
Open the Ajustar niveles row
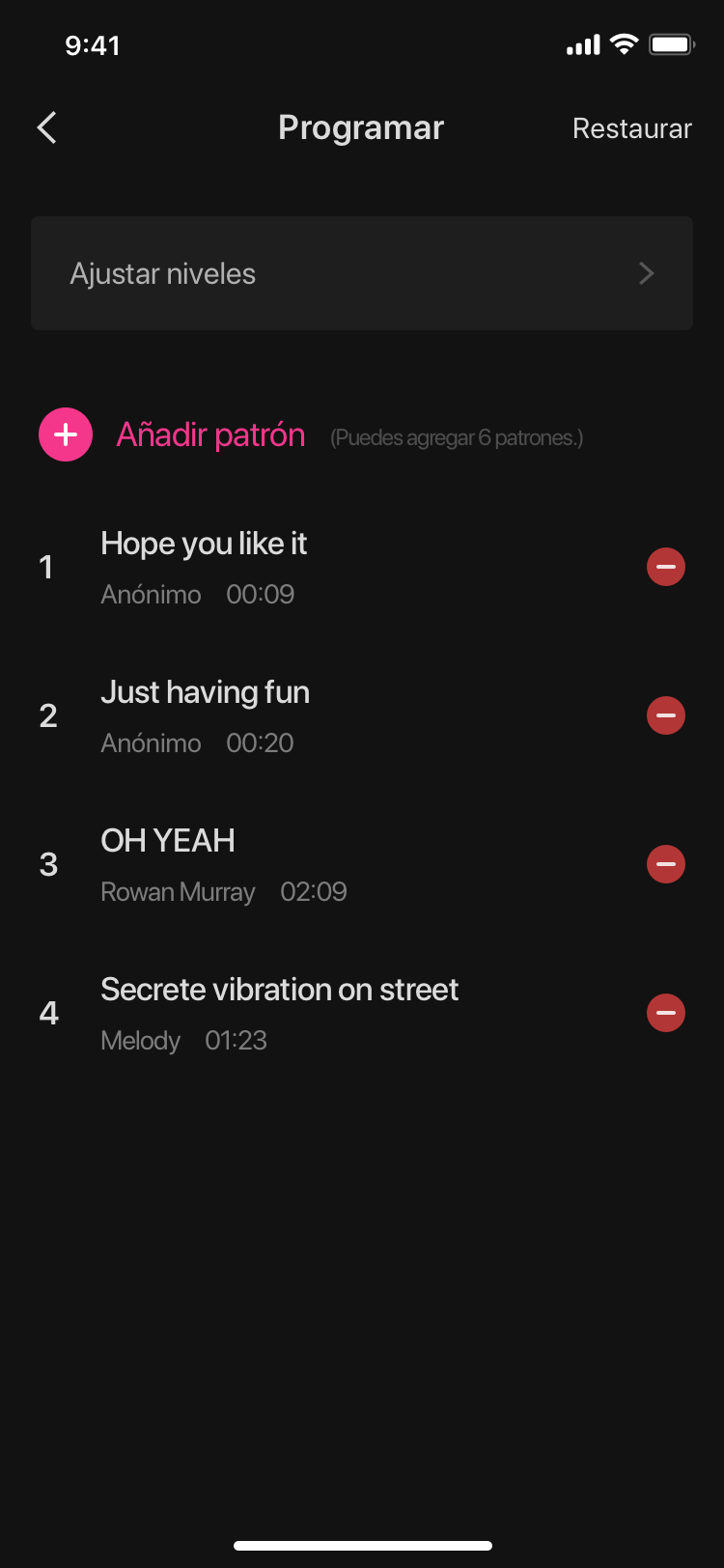point(362,273)
